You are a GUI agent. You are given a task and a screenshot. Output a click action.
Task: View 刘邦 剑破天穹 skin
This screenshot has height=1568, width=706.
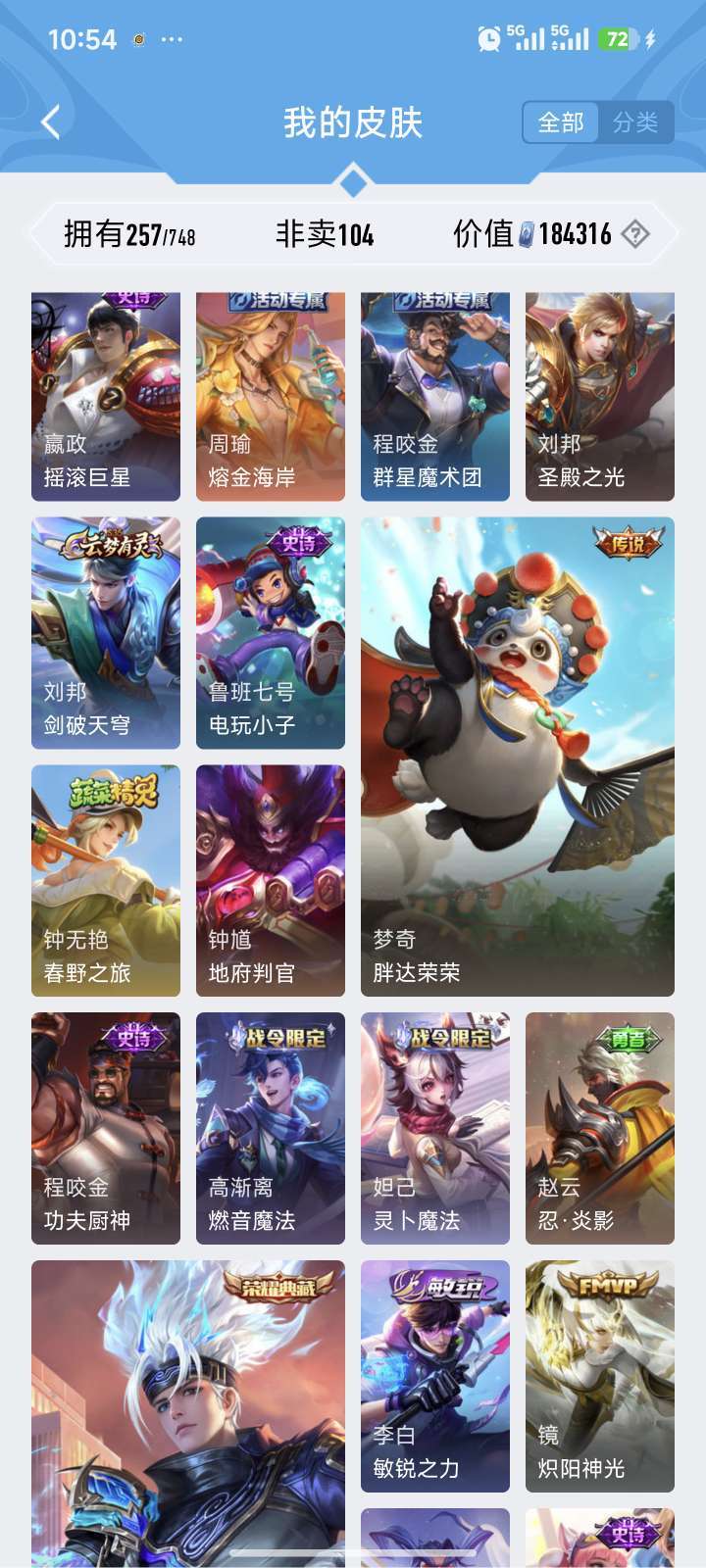(x=106, y=633)
